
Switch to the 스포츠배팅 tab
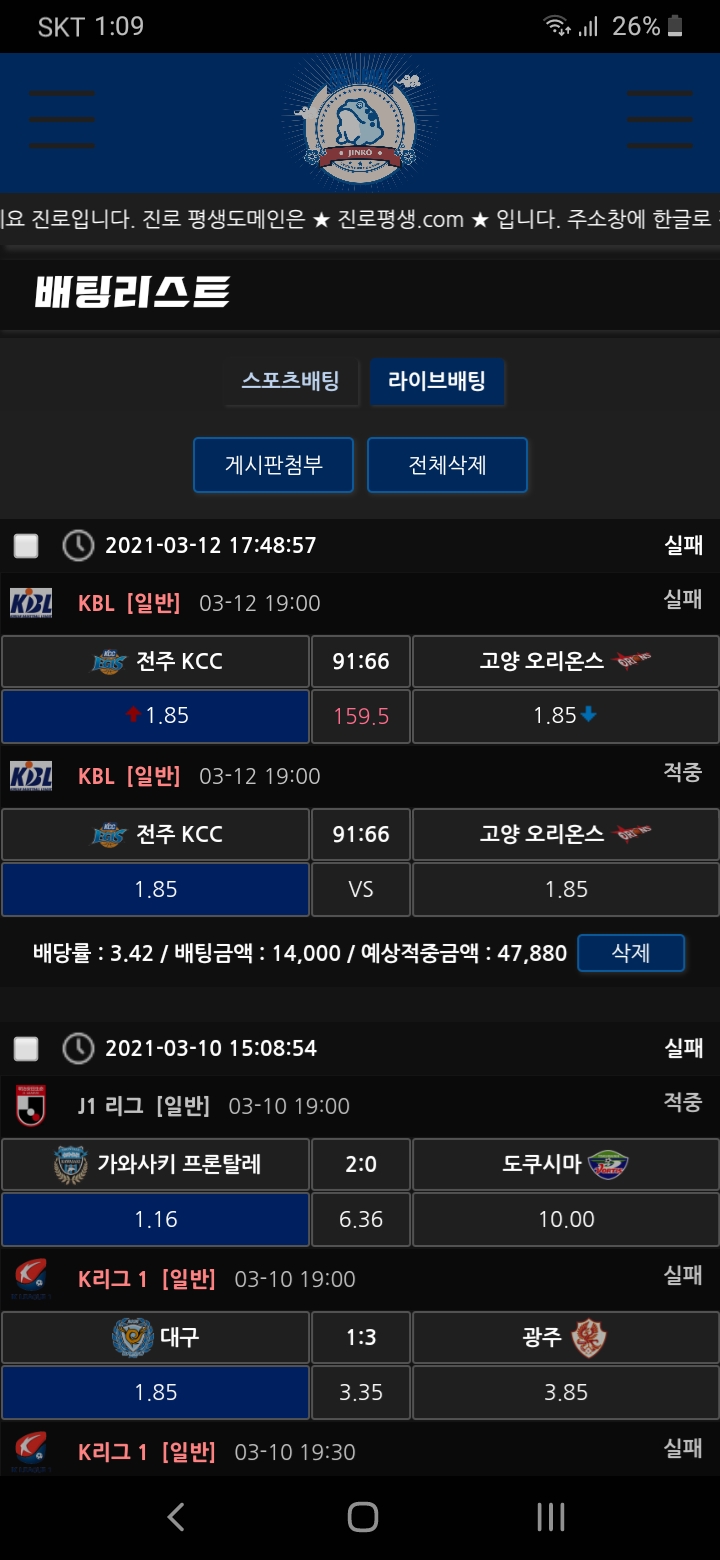[290, 381]
